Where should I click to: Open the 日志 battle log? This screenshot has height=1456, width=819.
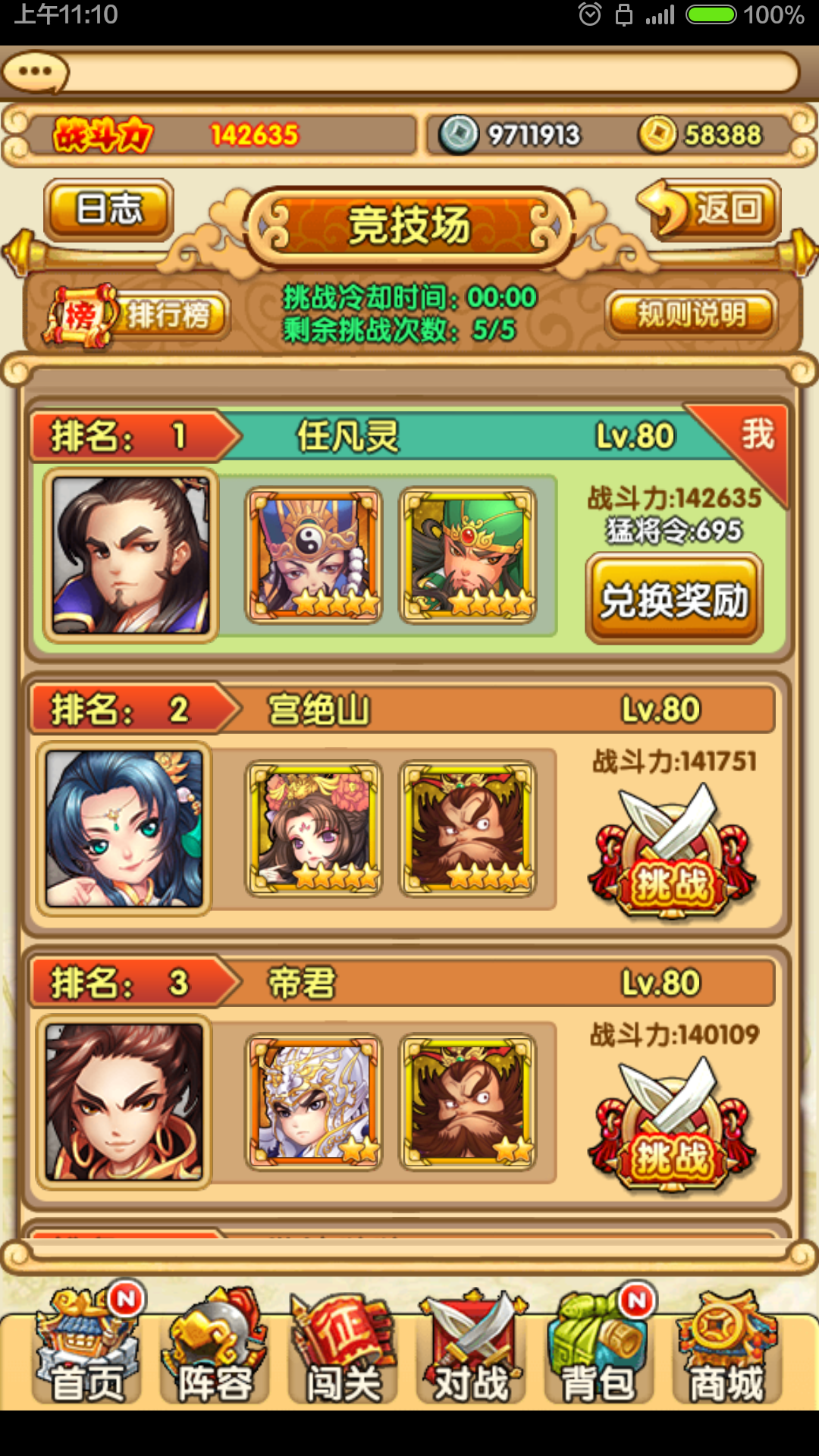(x=108, y=209)
